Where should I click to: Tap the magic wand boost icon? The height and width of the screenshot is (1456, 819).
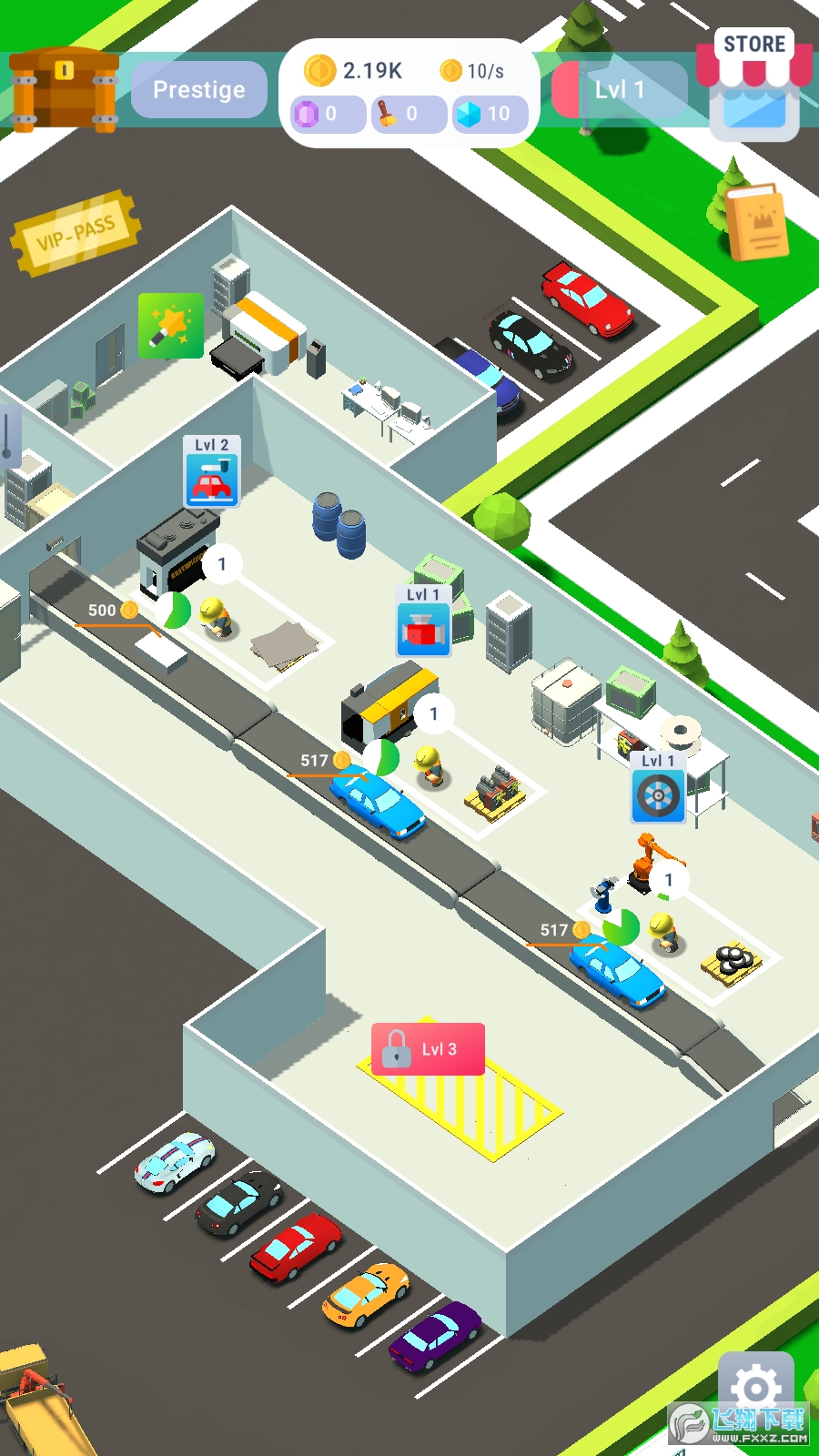pos(171,325)
